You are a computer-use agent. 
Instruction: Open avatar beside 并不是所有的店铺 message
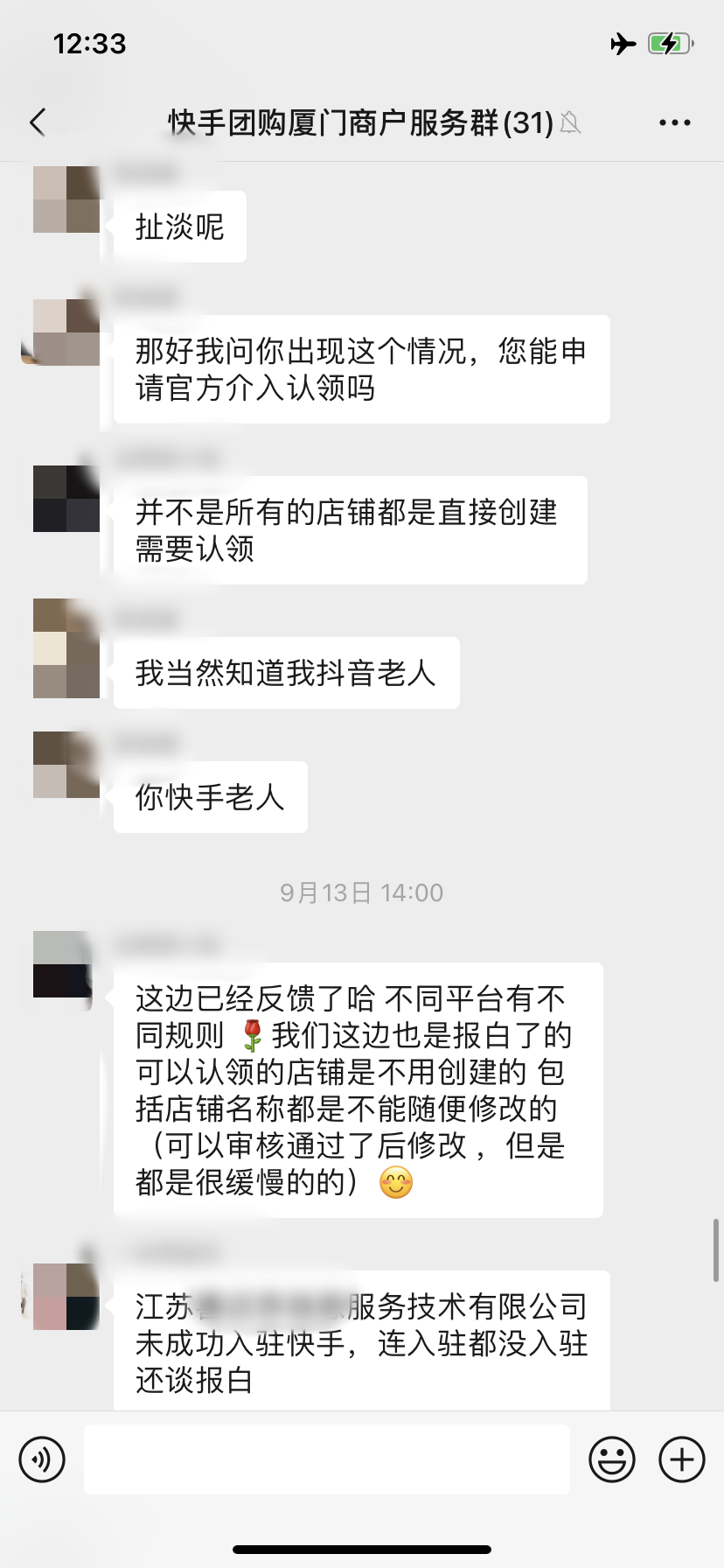click(x=66, y=499)
